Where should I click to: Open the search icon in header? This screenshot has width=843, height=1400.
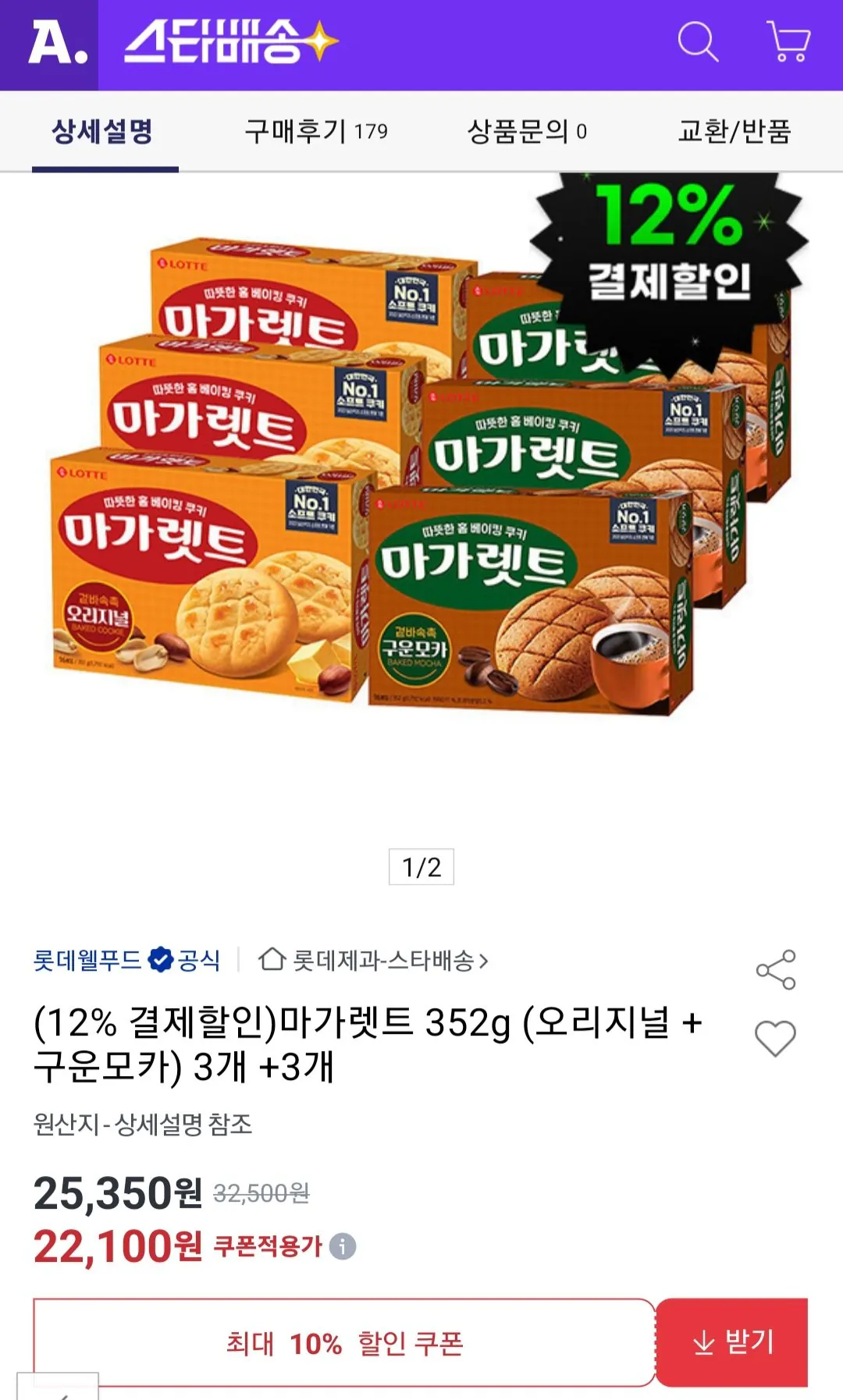click(x=697, y=42)
